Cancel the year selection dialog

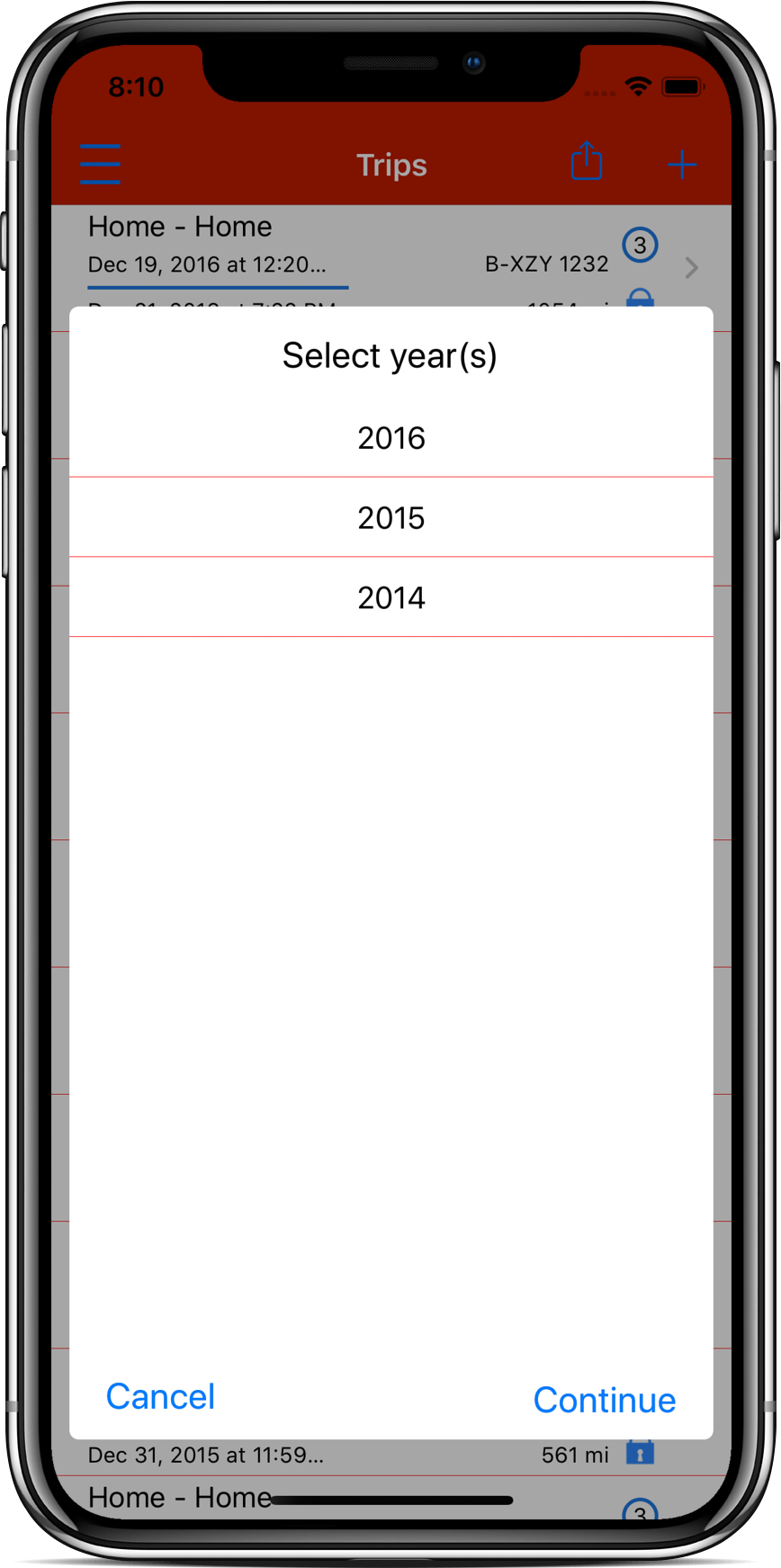(x=160, y=1396)
